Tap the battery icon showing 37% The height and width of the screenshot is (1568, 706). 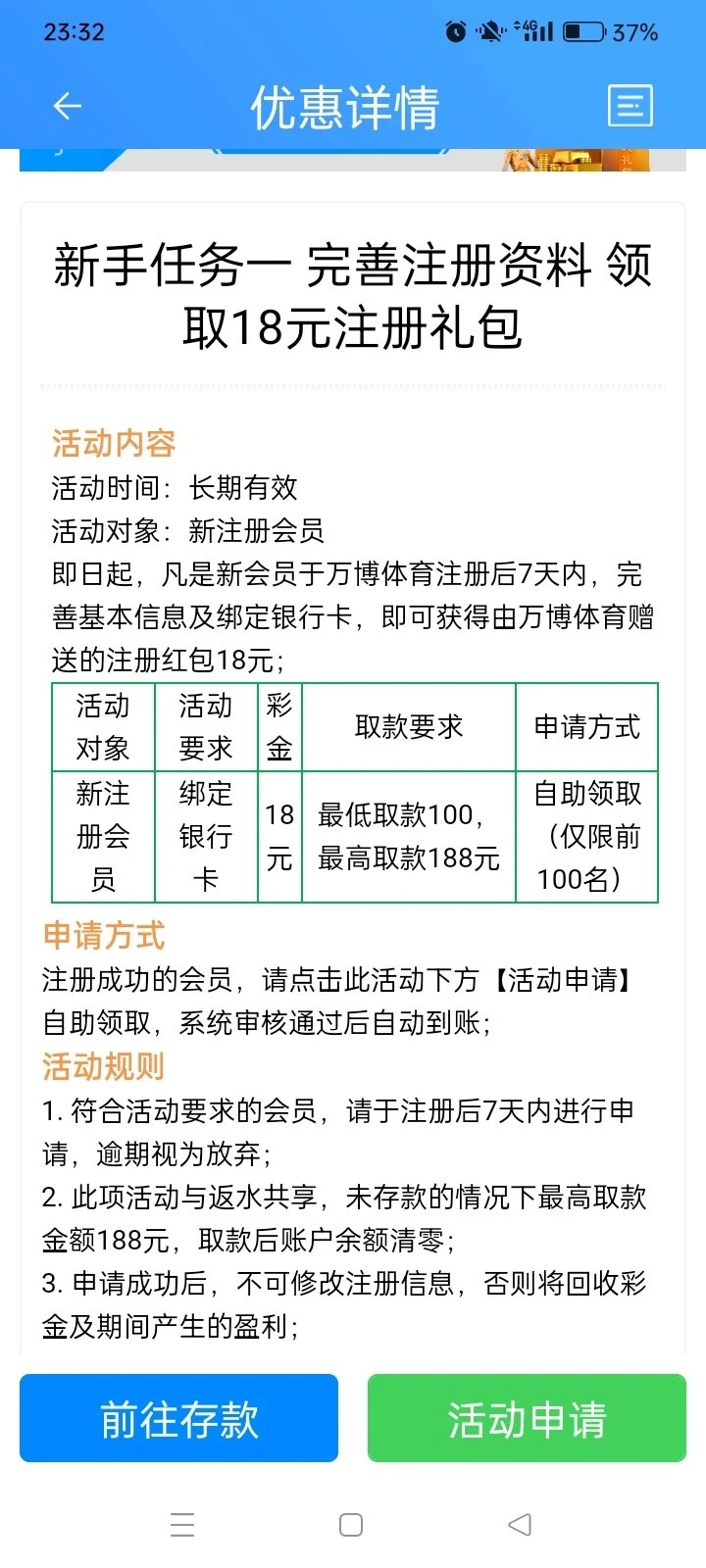click(x=585, y=30)
